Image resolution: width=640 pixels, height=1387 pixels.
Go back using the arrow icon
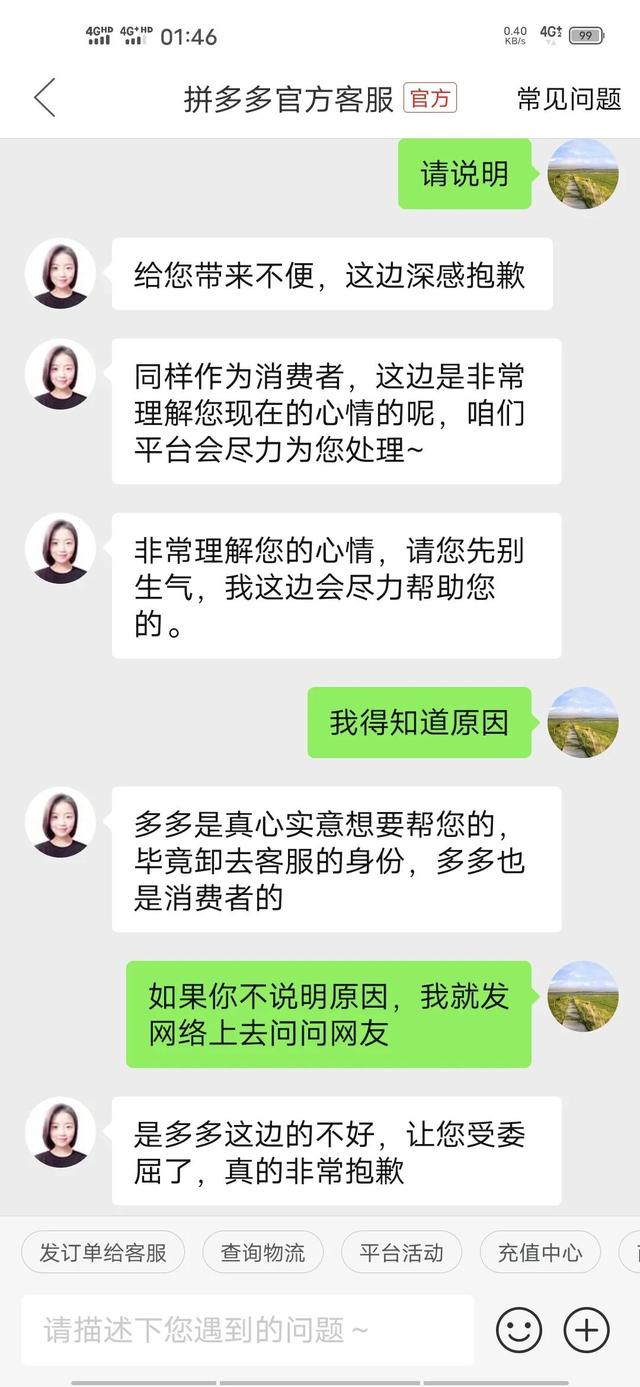[x=45, y=98]
